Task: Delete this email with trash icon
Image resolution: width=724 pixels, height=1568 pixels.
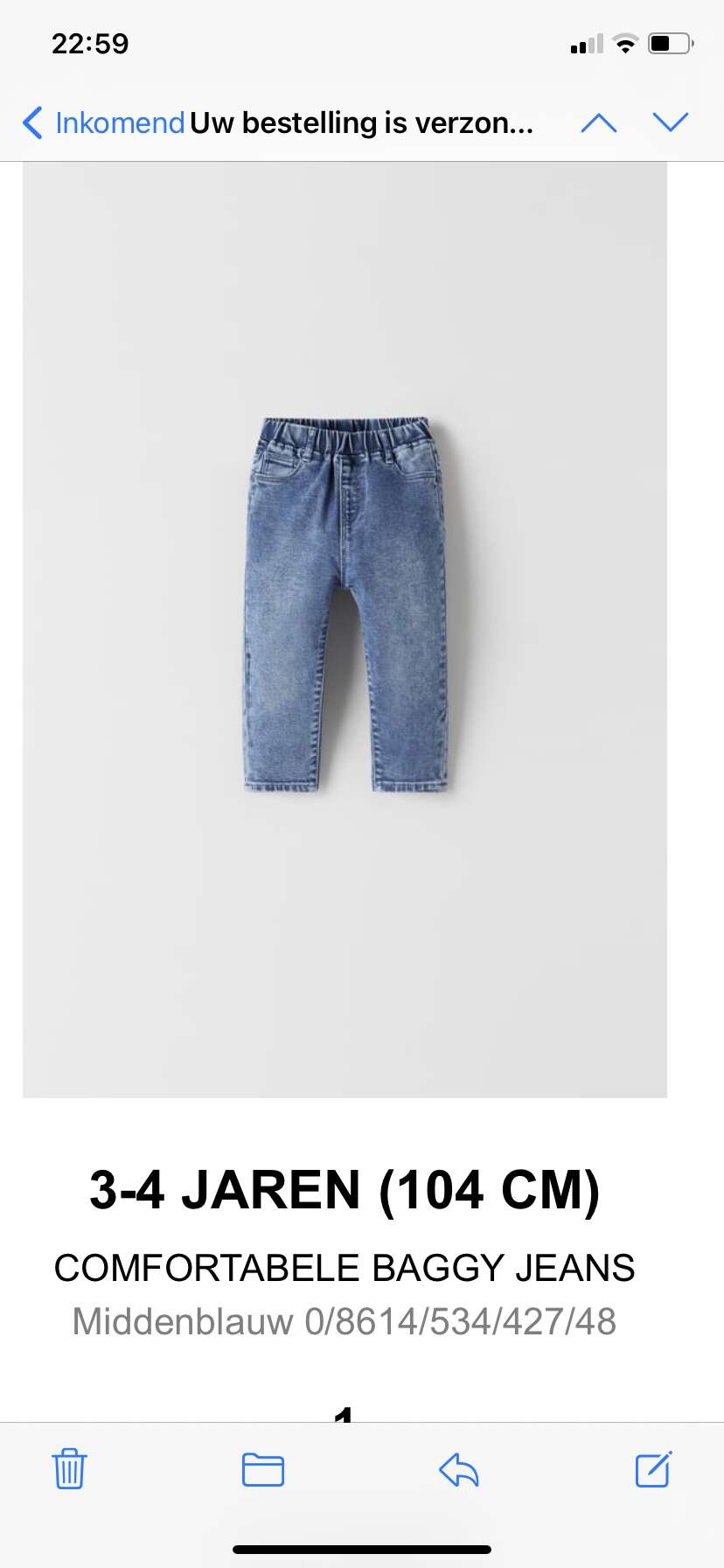Action: pyautogui.click(x=69, y=1468)
